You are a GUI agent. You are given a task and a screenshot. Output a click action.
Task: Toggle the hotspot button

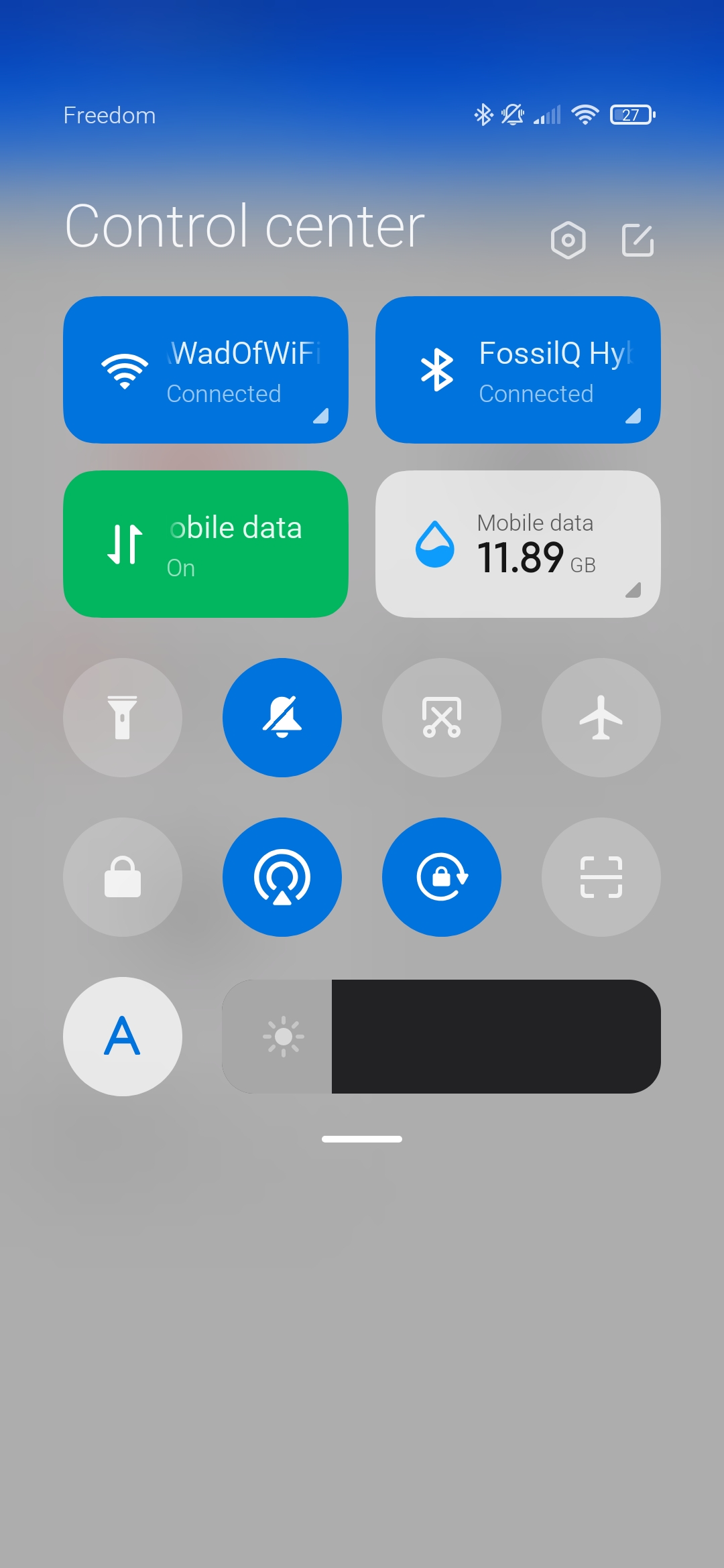point(282,877)
